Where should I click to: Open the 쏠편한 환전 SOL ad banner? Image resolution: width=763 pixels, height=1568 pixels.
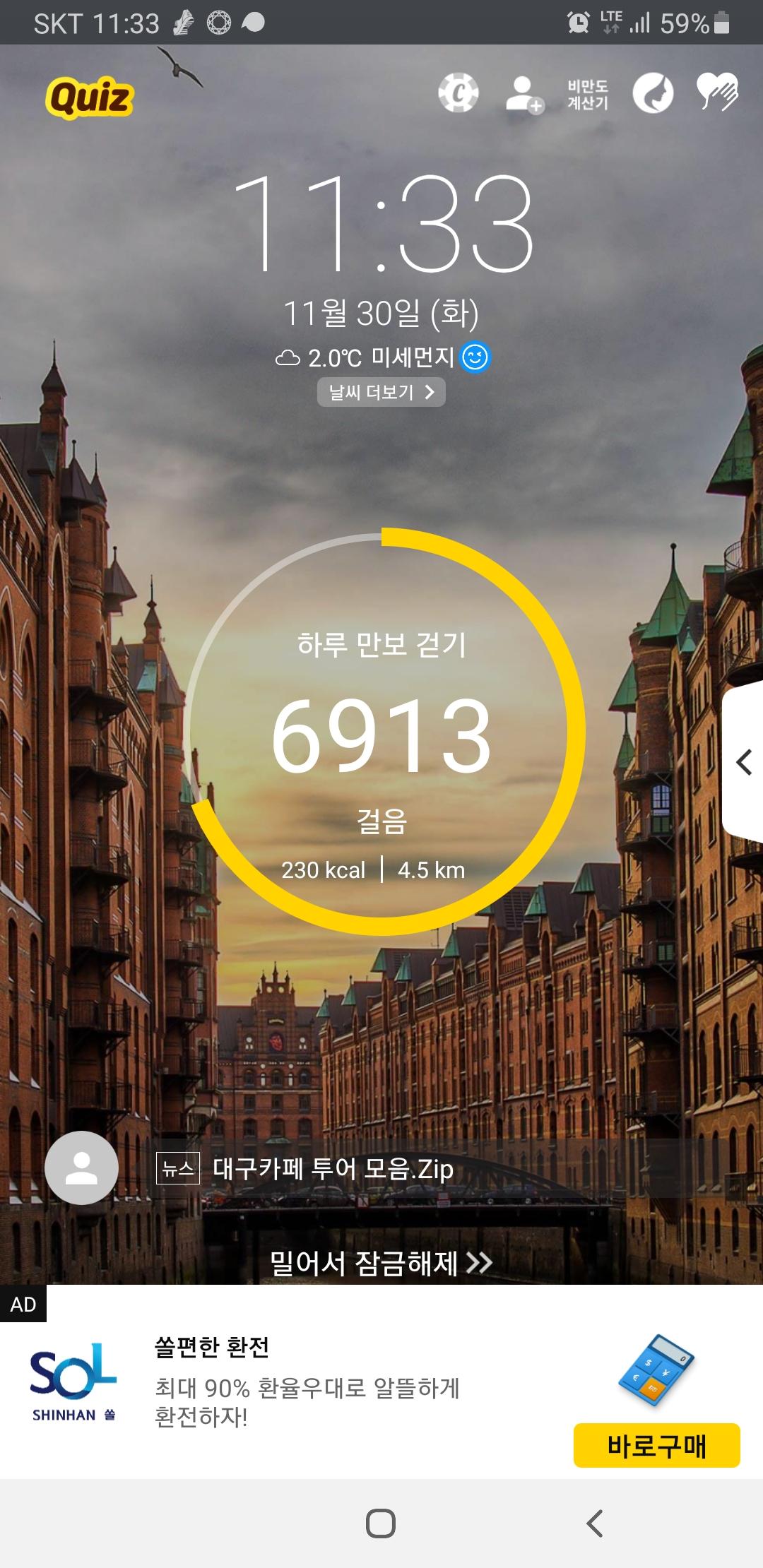tap(307, 1382)
